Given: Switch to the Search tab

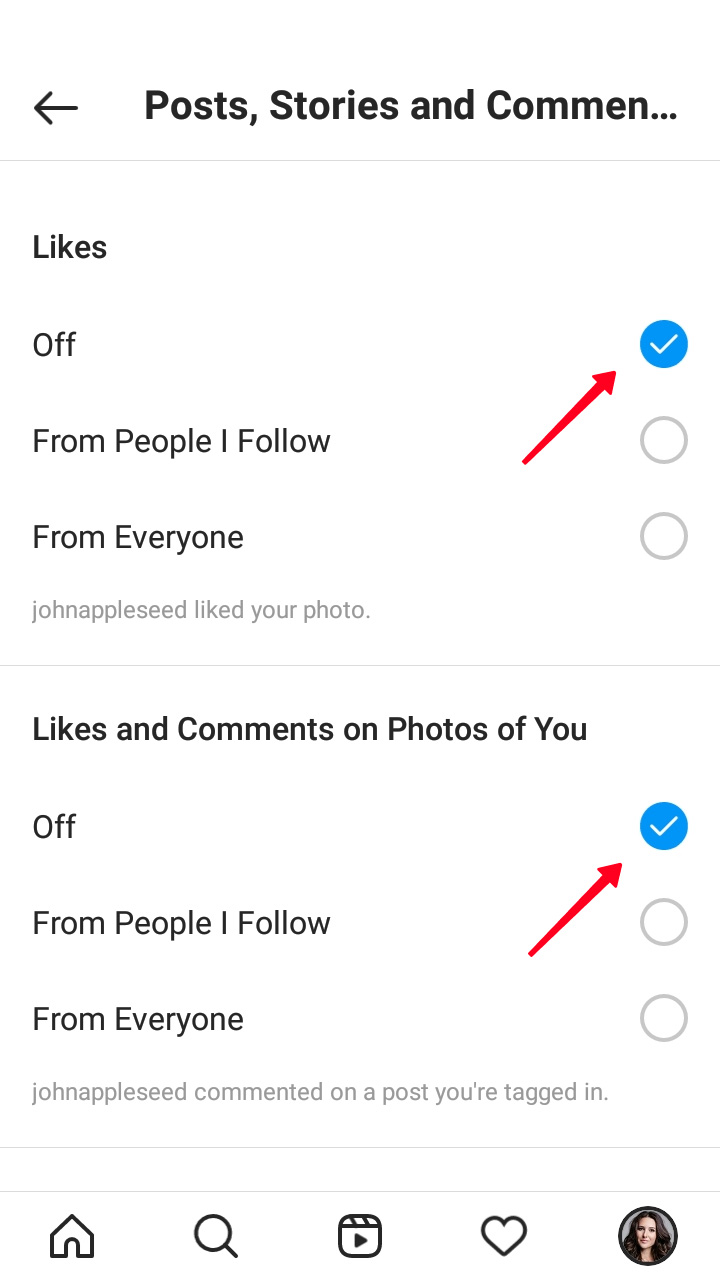Looking at the screenshot, I should (x=216, y=1236).
